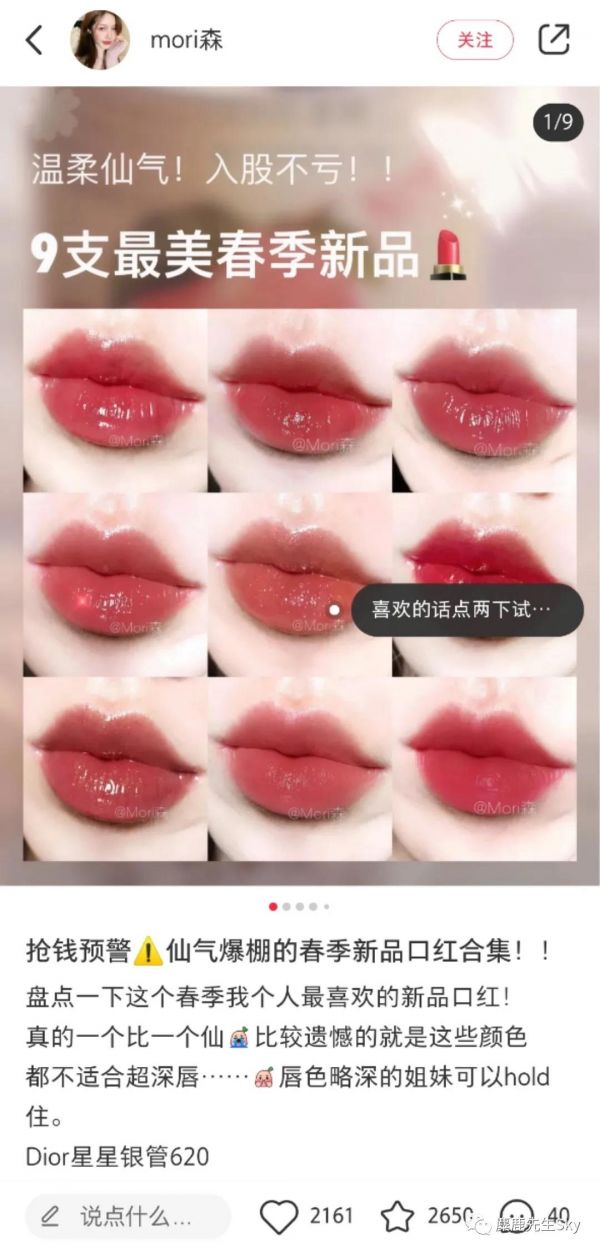Image resolution: width=600 pixels, height=1253 pixels.
Task: Open comments via the speech bubble icon
Action: 516,1217
